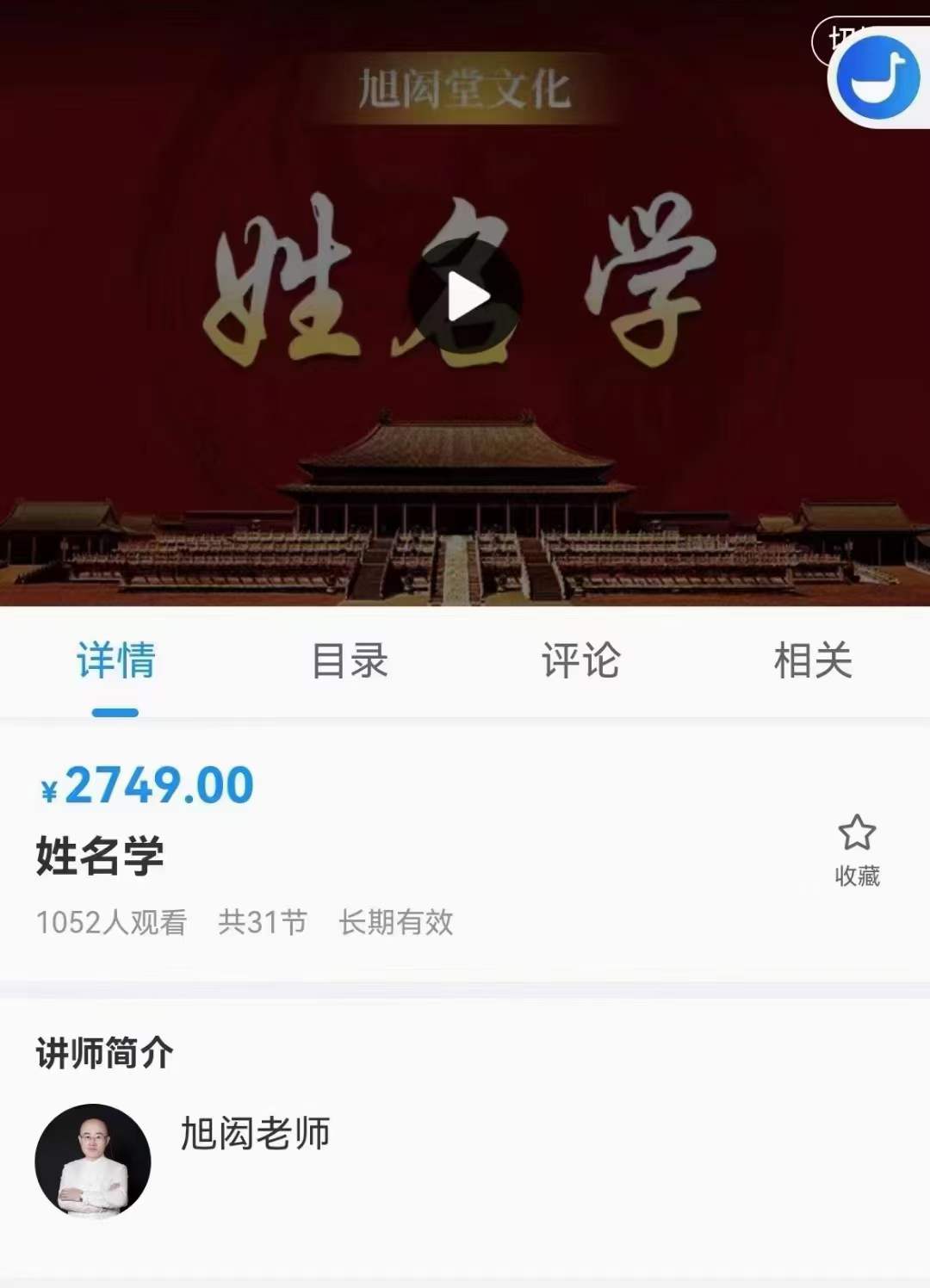Click the 收藏 collect icon area

(857, 876)
